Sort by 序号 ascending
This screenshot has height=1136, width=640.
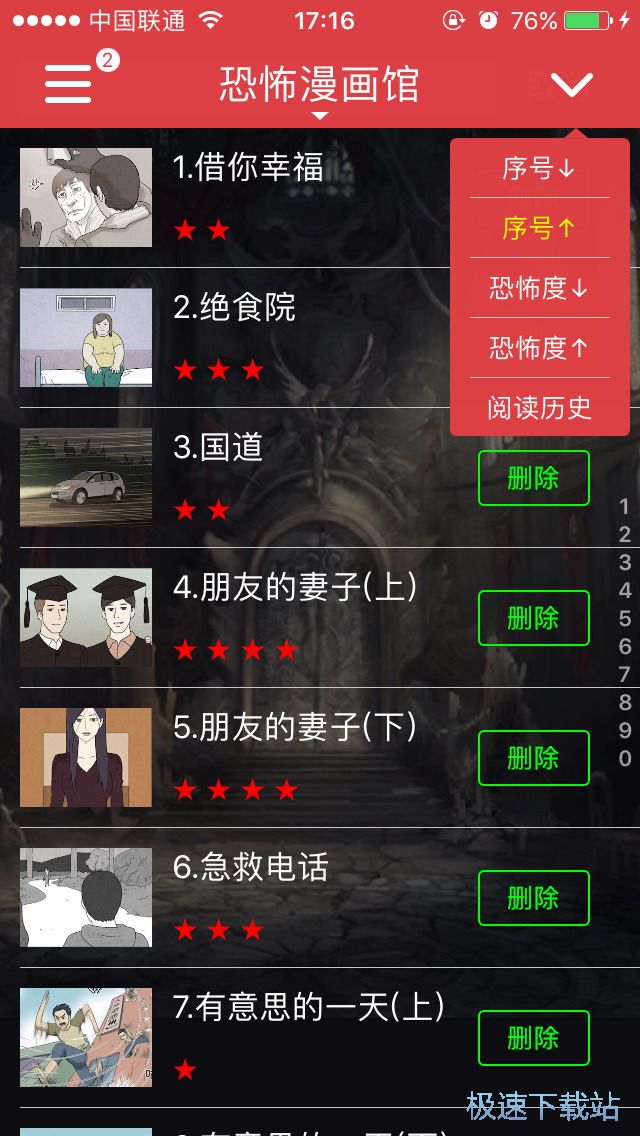(x=539, y=228)
